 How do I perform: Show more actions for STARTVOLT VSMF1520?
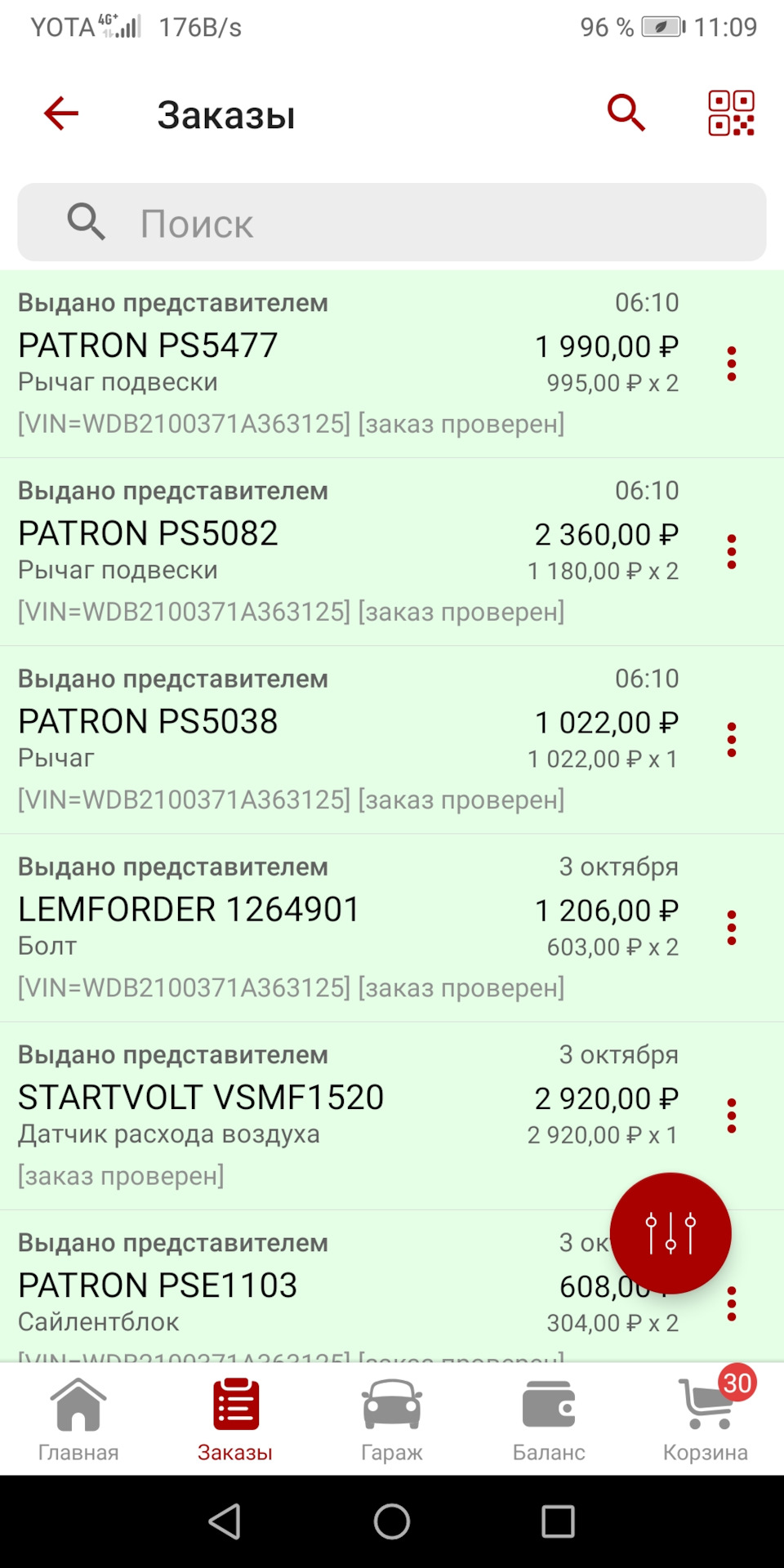pos(732,1116)
